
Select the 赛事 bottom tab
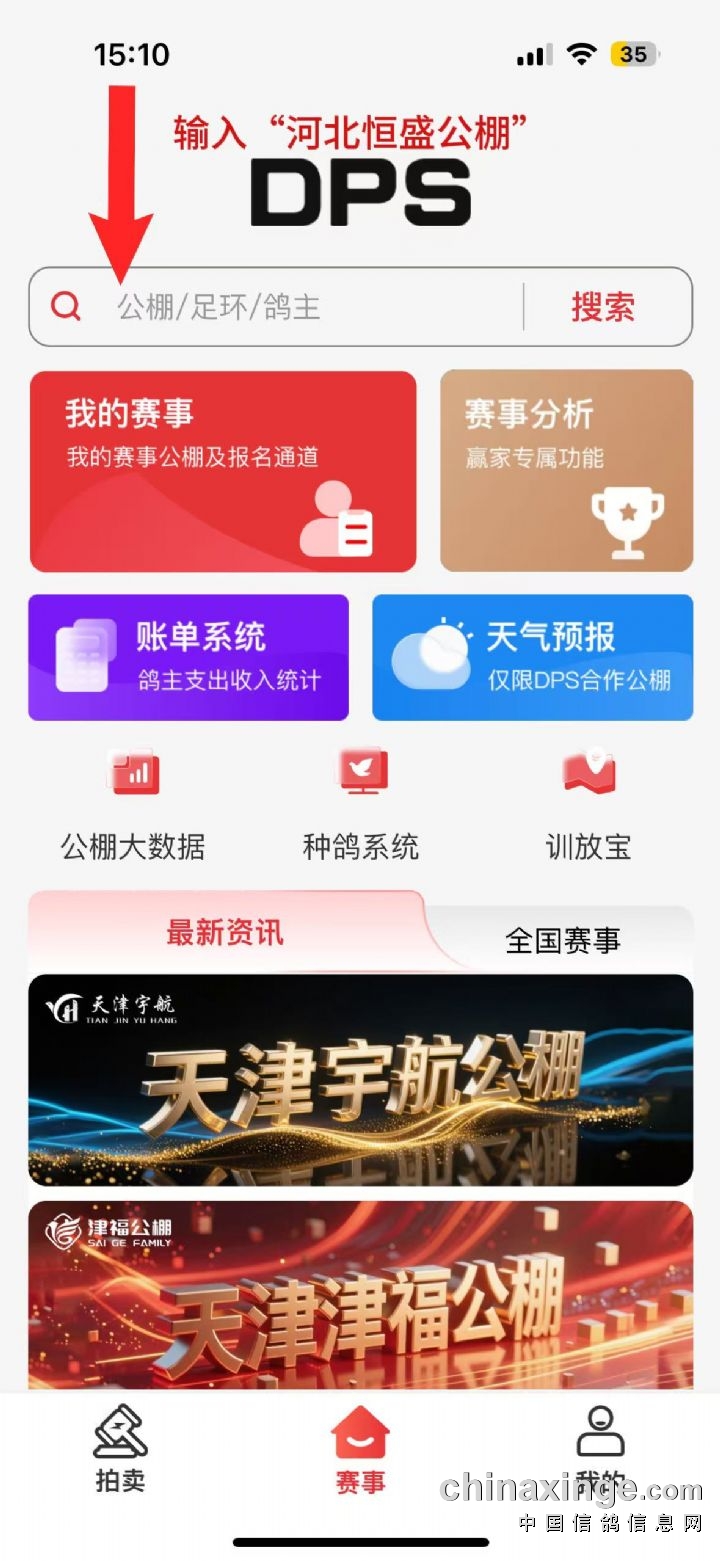360,1448
